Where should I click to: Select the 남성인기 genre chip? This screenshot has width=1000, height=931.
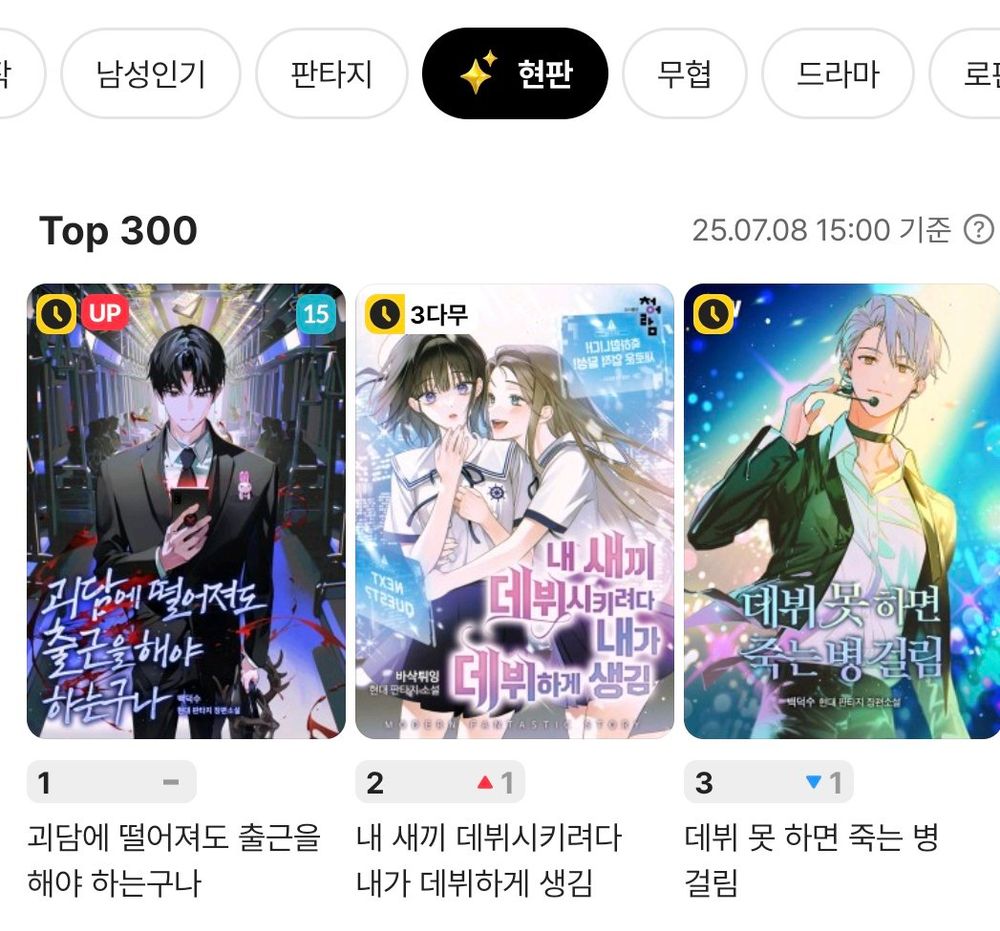pyautogui.click(x=151, y=73)
